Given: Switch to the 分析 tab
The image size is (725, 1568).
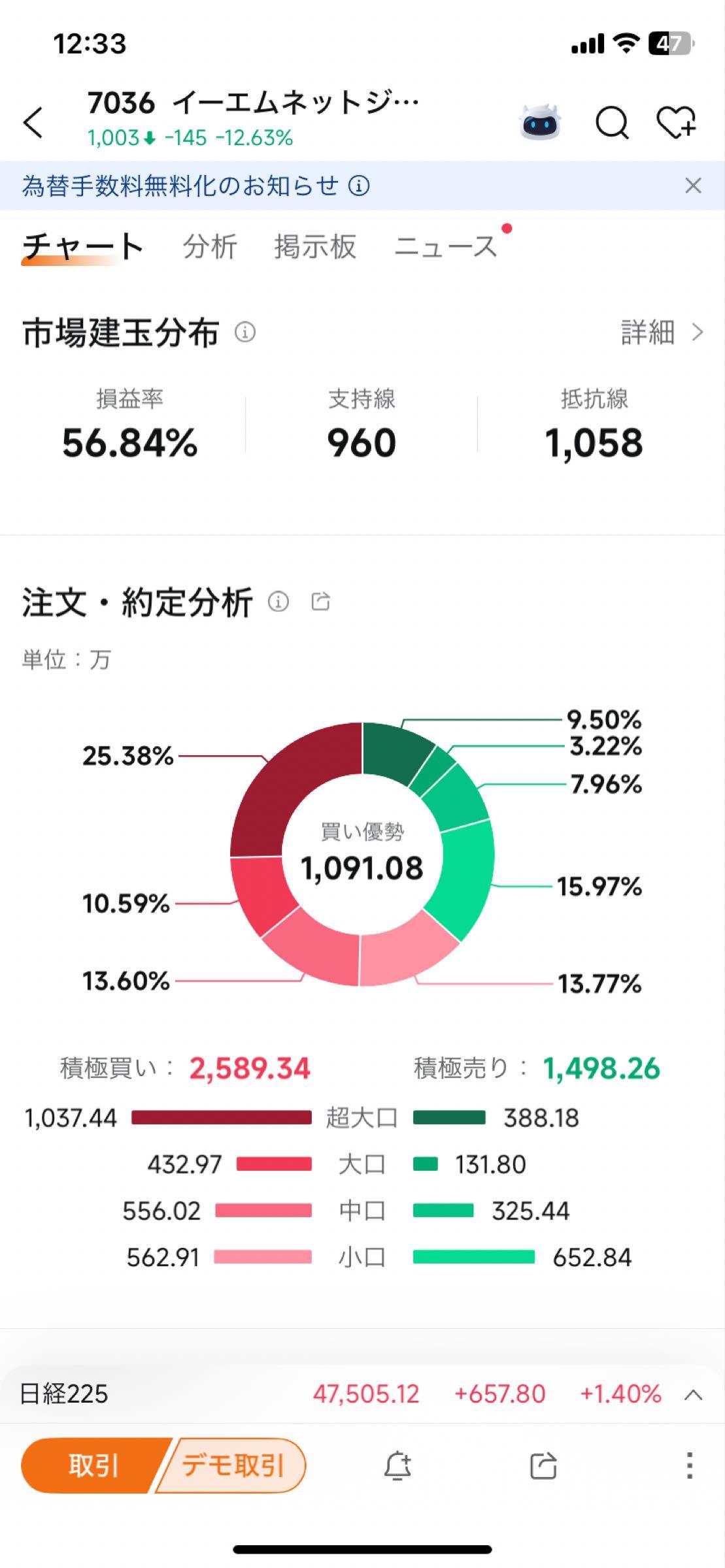Looking at the screenshot, I should 211,246.
